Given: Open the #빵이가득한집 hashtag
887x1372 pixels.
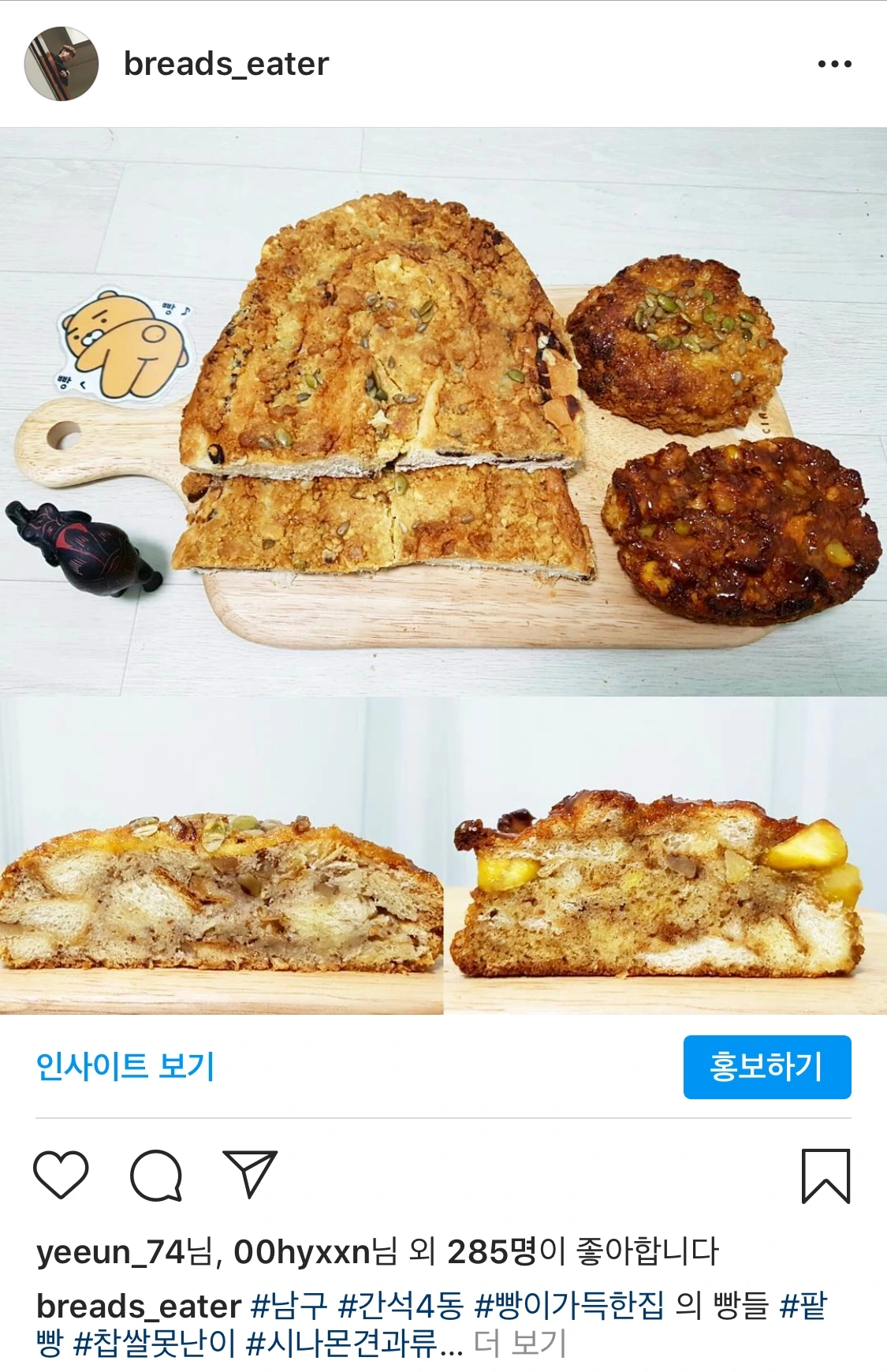Looking at the screenshot, I should coord(569,1307).
